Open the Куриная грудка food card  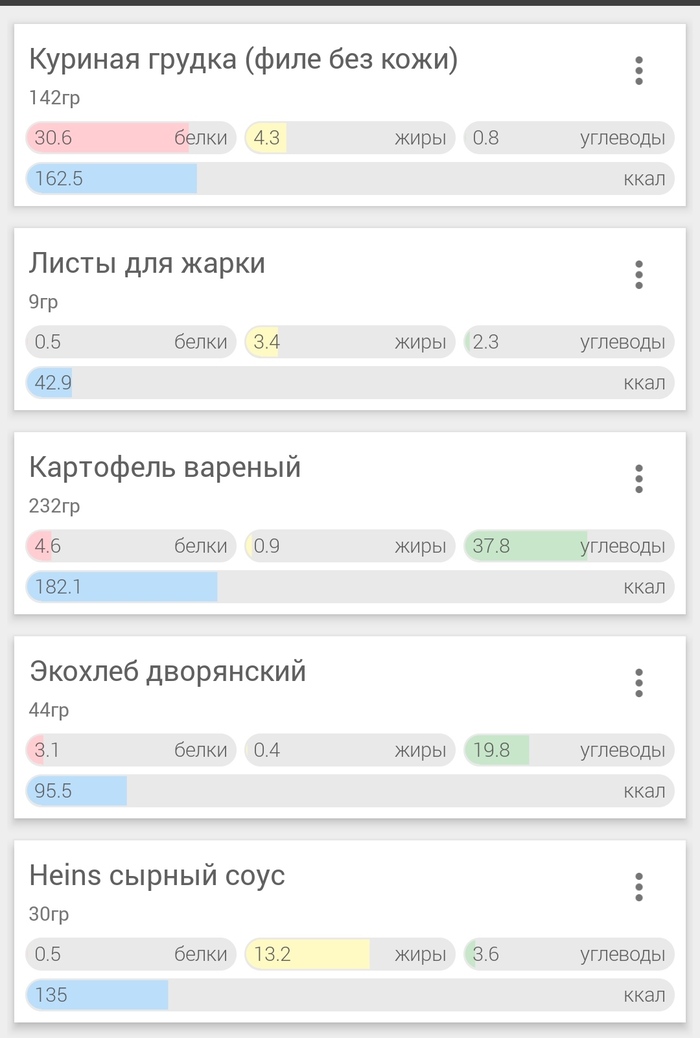point(243,61)
